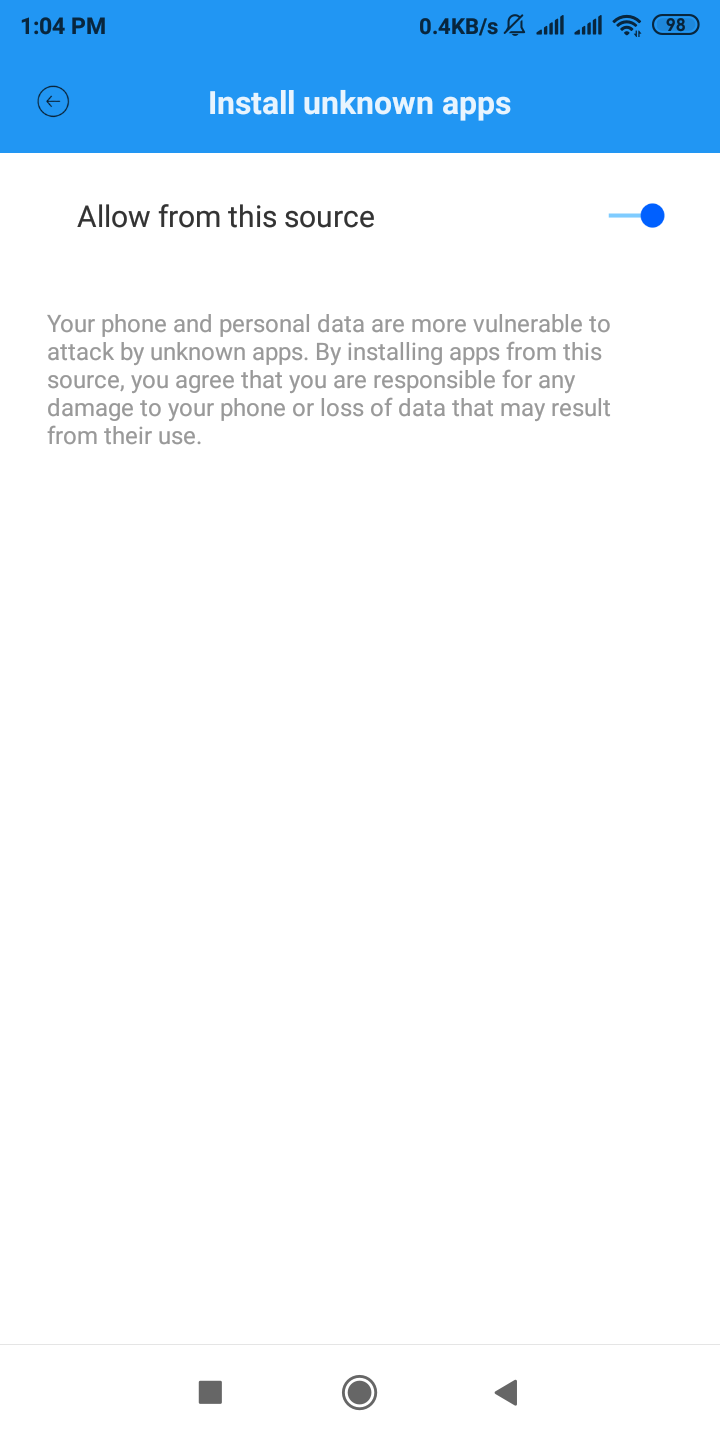Tap the system back triangle
This screenshot has width=720, height=1440.
[x=506, y=1392]
